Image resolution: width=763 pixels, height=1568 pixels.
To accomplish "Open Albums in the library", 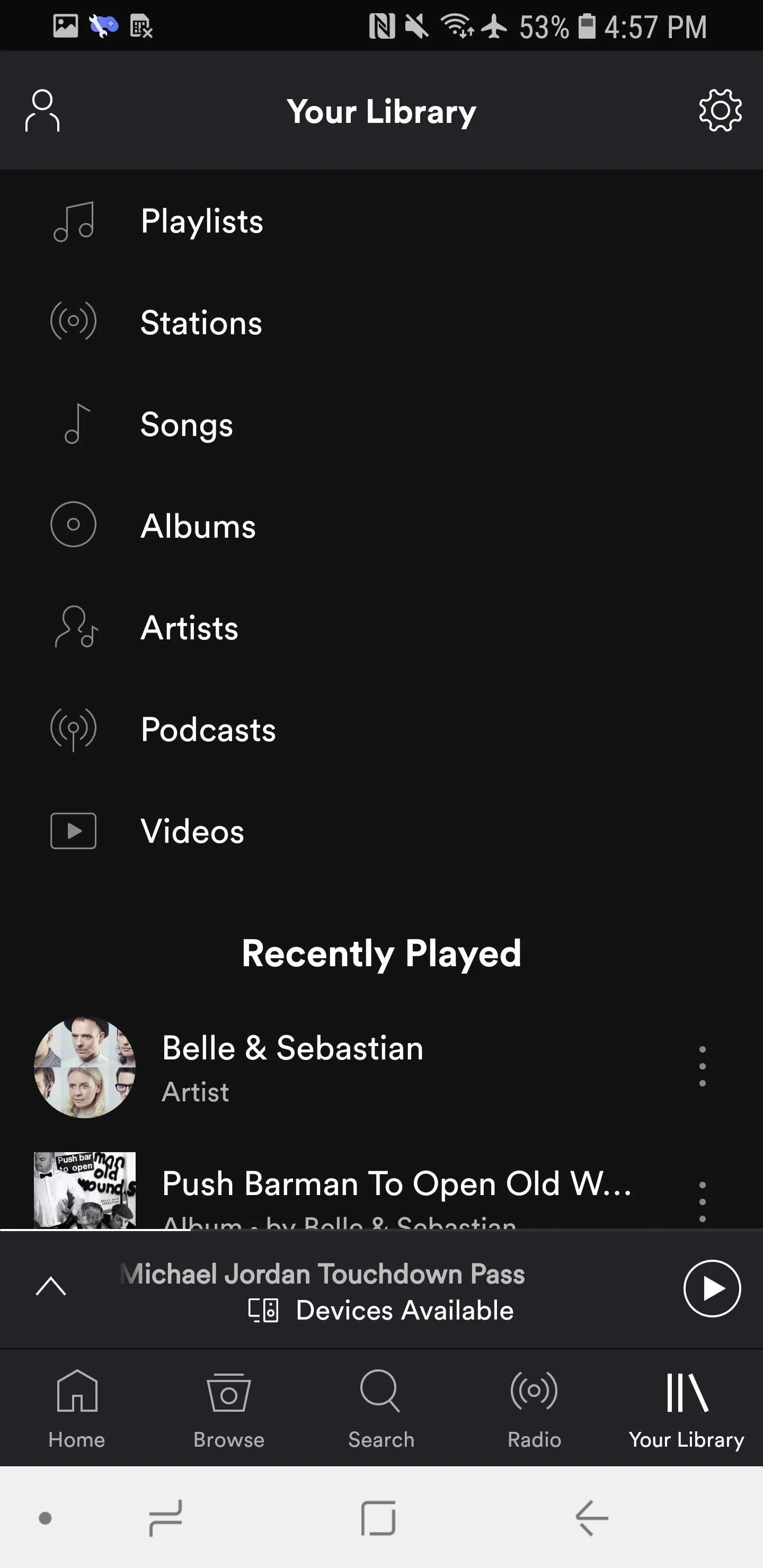I will tap(381, 525).
